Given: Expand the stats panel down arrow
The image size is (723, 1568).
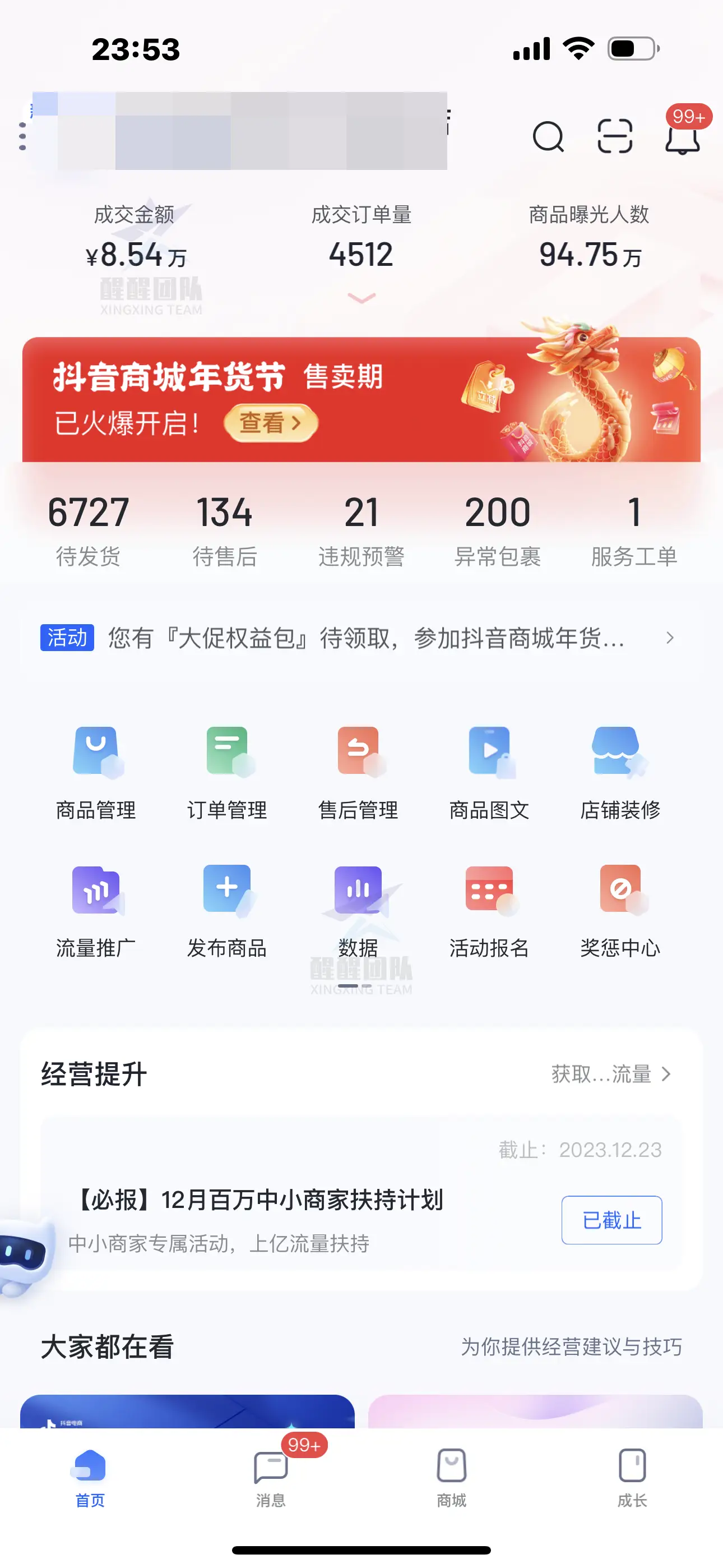Looking at the screenshot, I should (x=361, y=298).
